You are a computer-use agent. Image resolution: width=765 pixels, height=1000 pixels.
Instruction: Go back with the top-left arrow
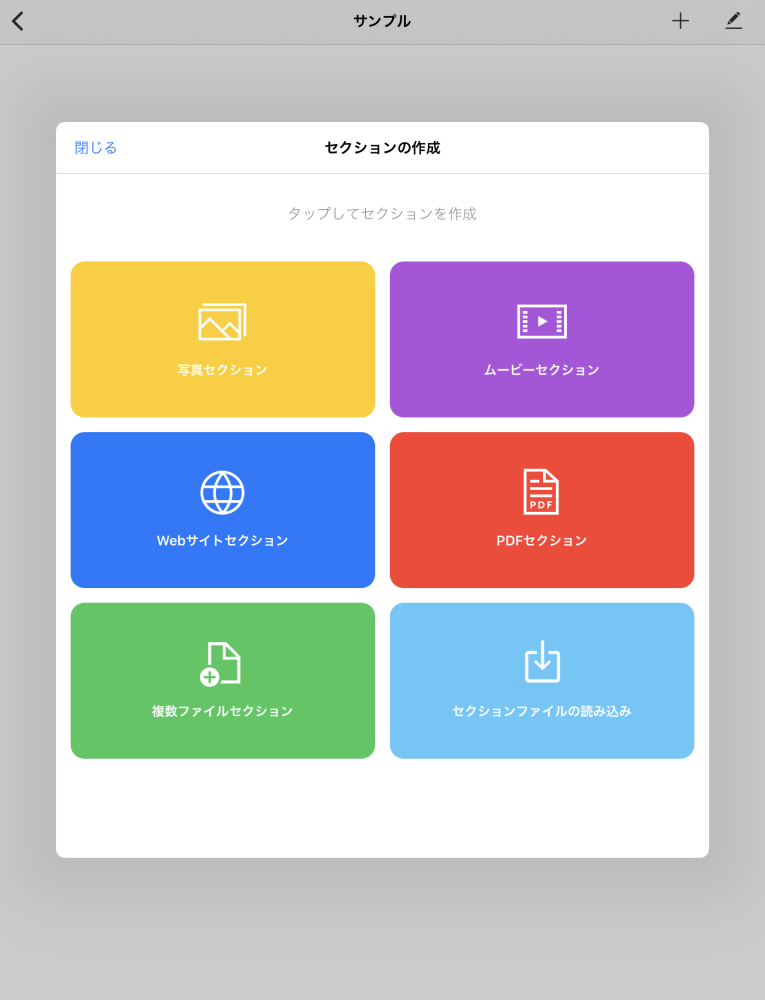(x=18, y=21)
